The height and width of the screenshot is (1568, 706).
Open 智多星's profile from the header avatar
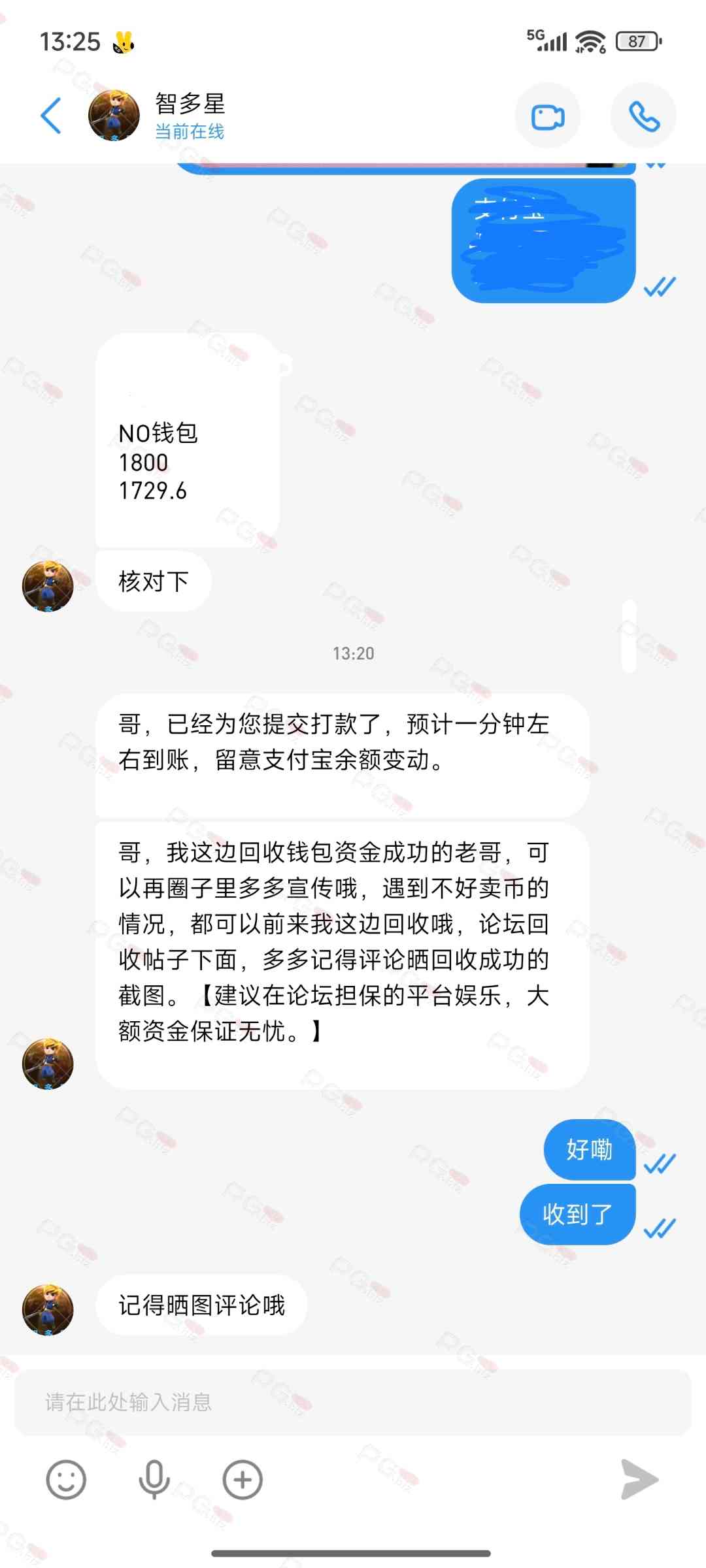coord(114,116)
